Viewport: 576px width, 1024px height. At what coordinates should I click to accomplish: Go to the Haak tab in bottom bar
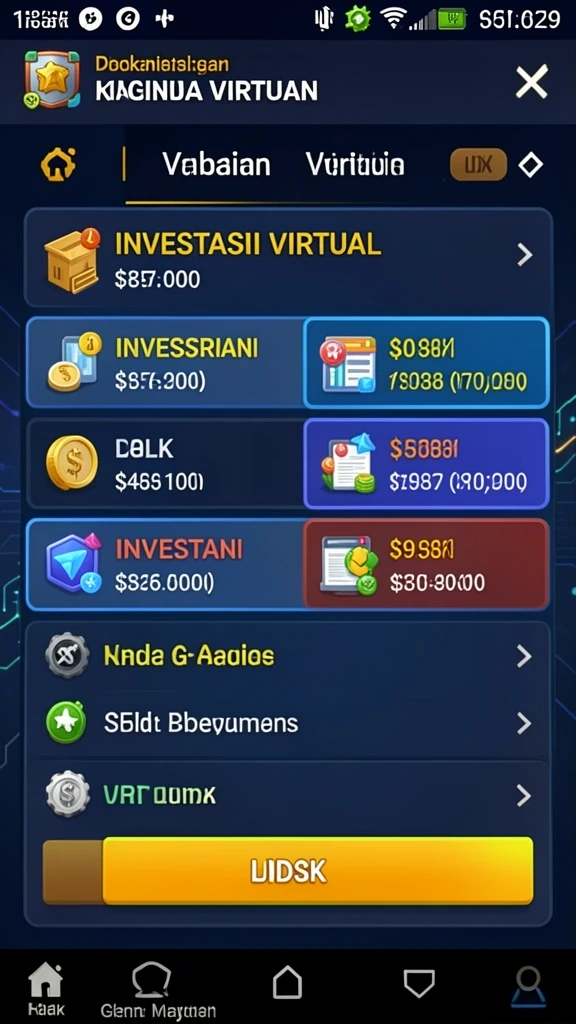click(46, 989)
